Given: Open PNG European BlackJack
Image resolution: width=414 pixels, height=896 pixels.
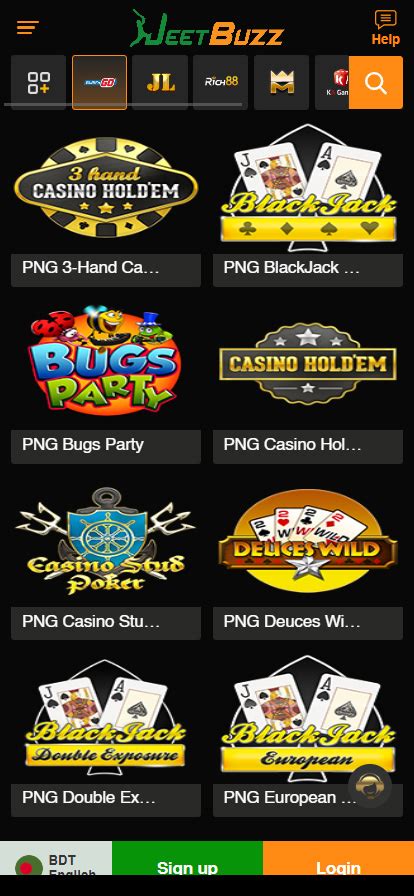Looking at the screenshot, I should pyautogui.click(x=308, y=735).
